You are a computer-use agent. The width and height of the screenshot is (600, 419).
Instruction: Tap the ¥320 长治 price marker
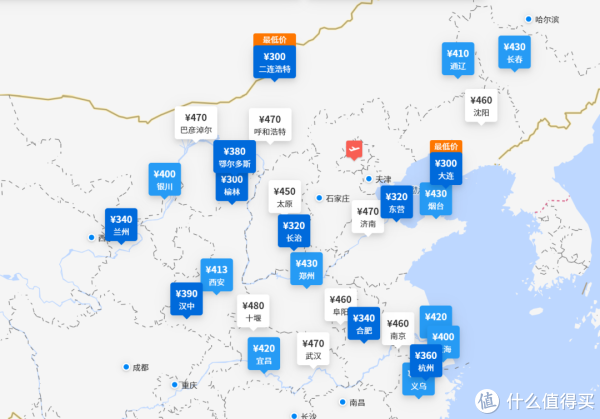point(293,231)
